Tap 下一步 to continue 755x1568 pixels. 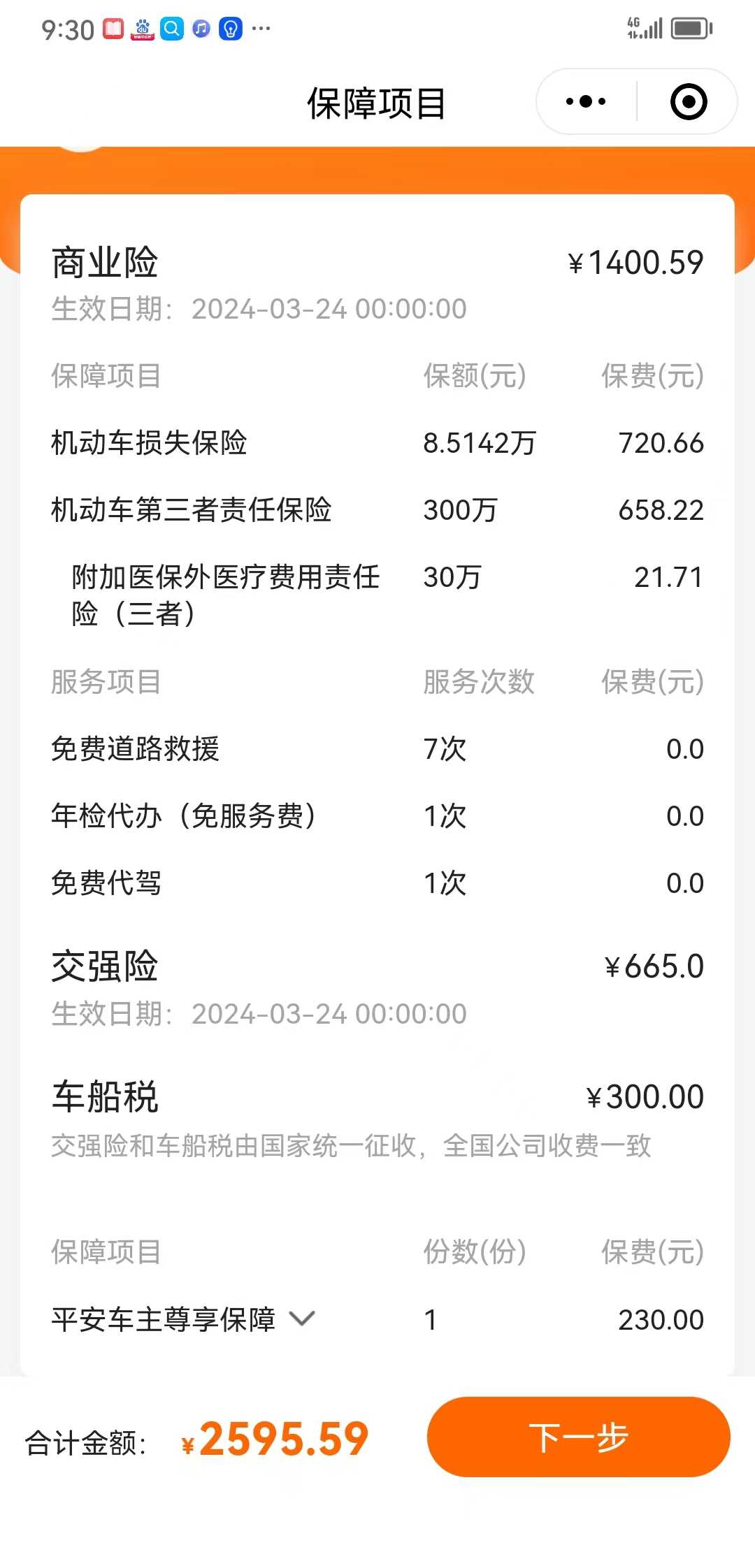[x=578, y=1437]
